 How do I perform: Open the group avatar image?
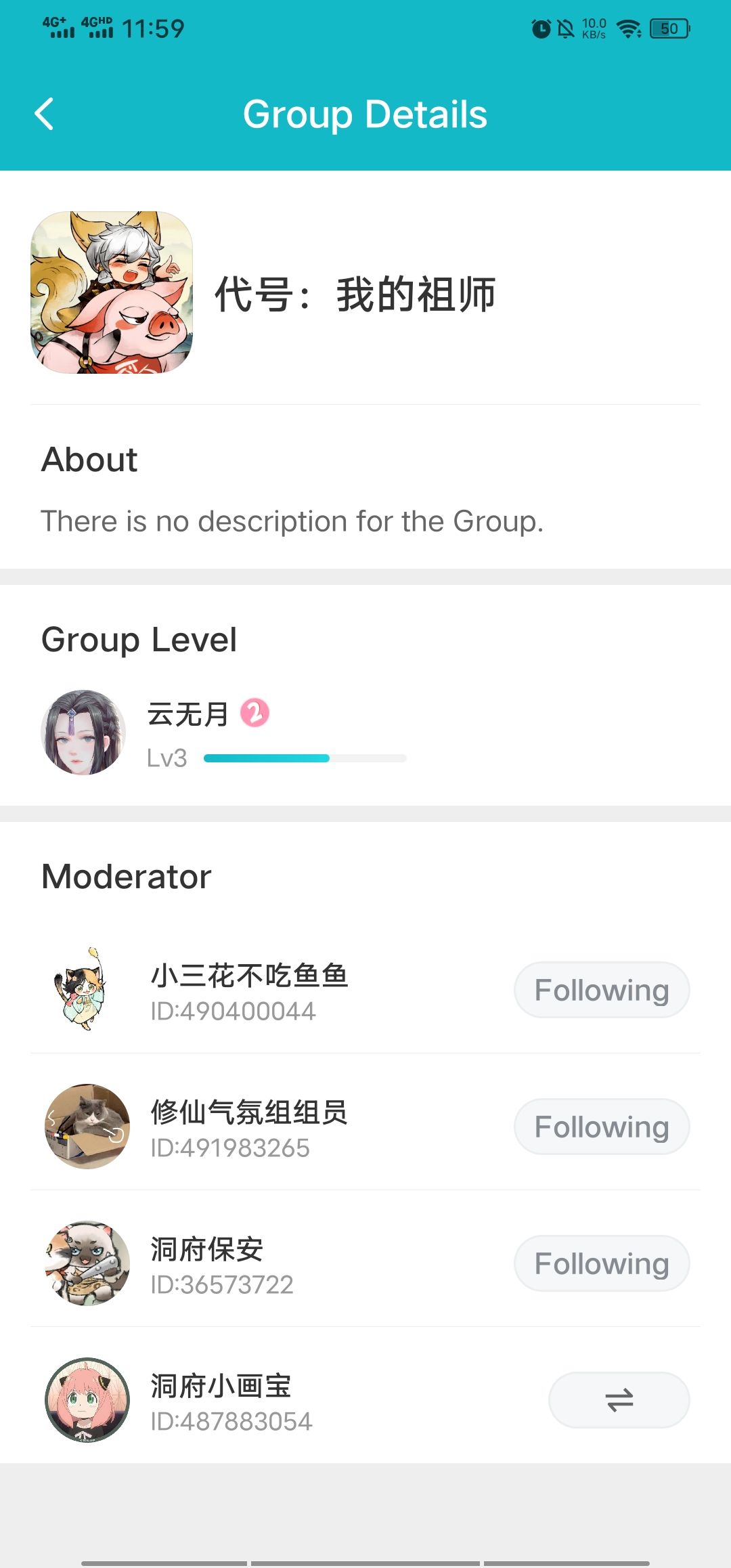tap(112, 292)
